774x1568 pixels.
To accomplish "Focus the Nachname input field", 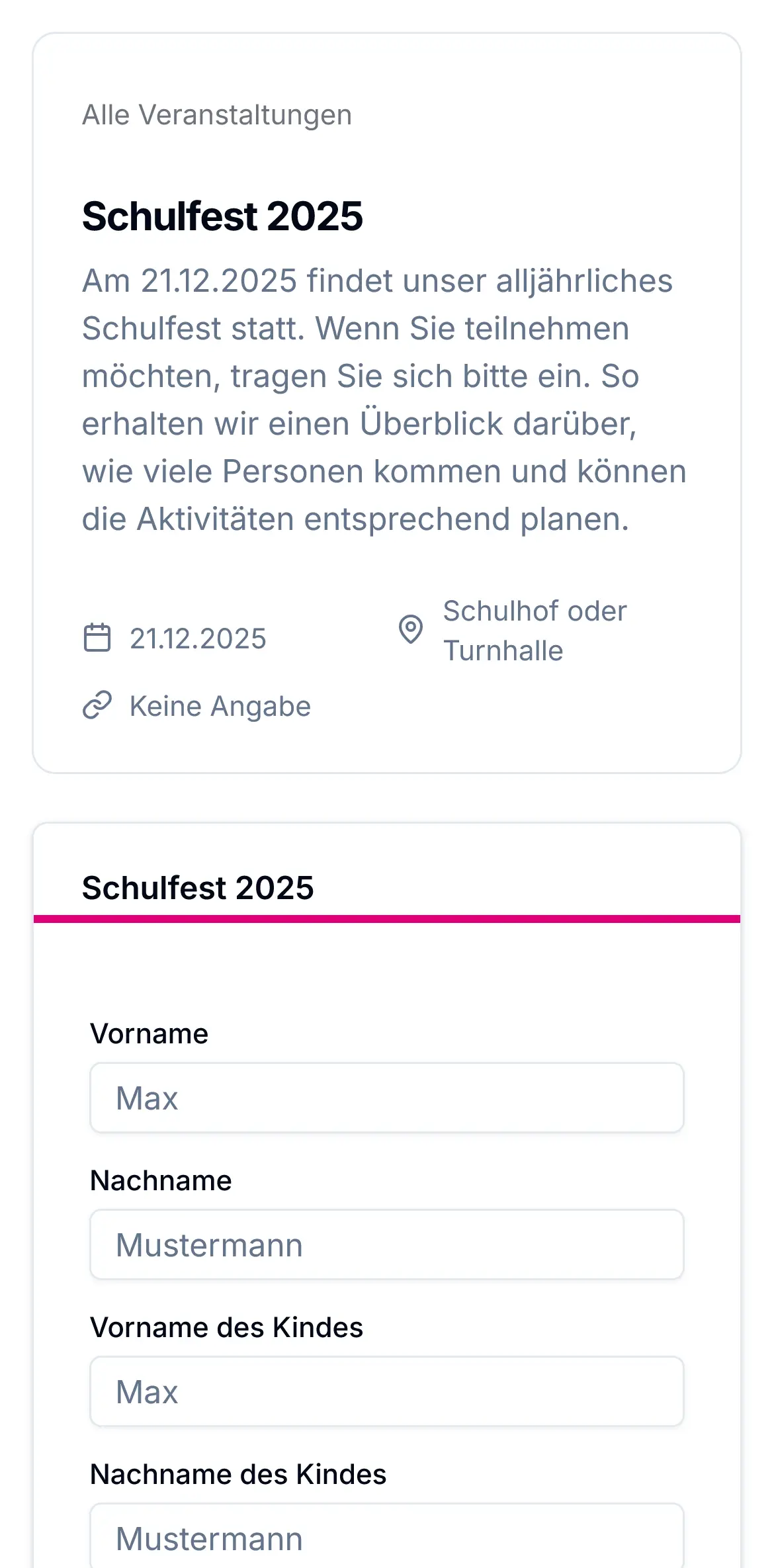I will [386, 1244].
